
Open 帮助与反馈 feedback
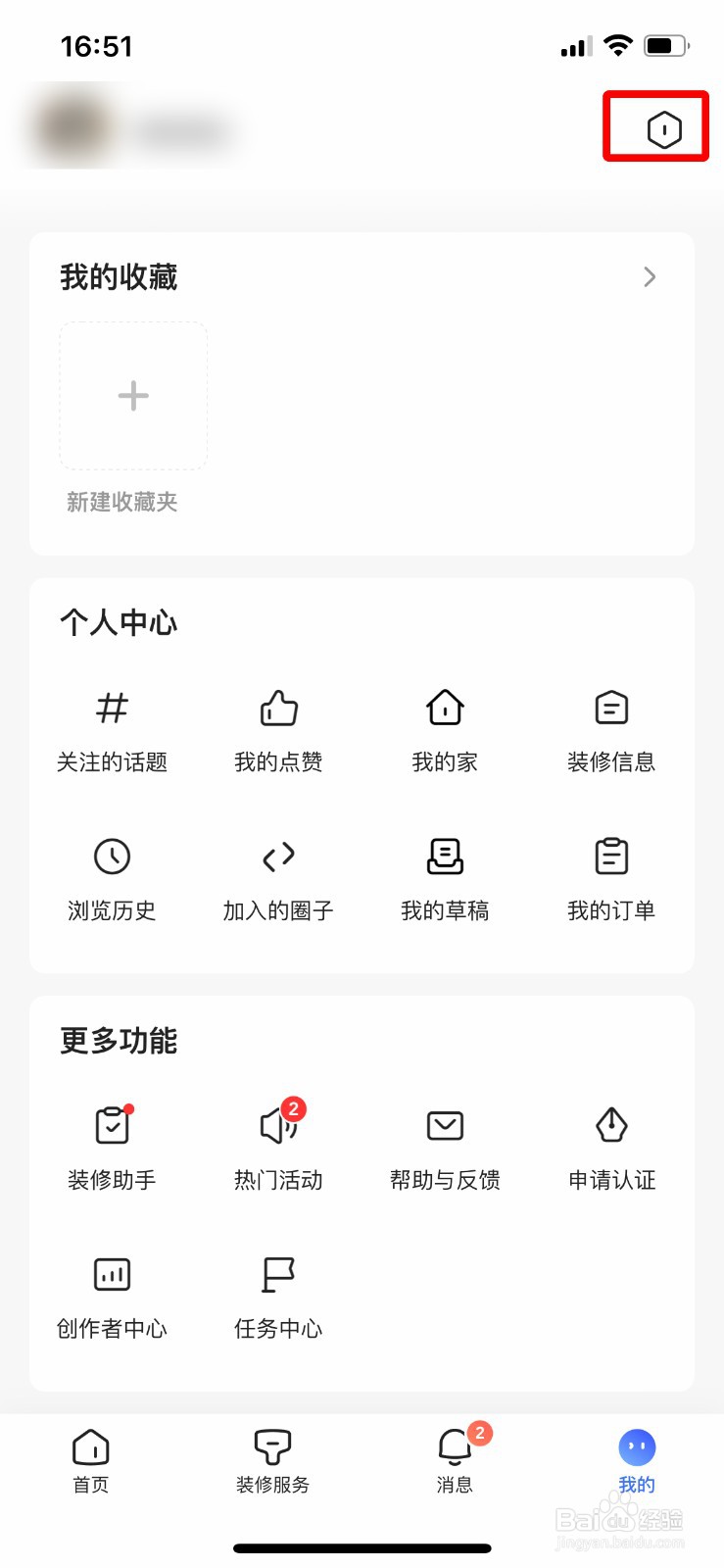point(445,1147)
